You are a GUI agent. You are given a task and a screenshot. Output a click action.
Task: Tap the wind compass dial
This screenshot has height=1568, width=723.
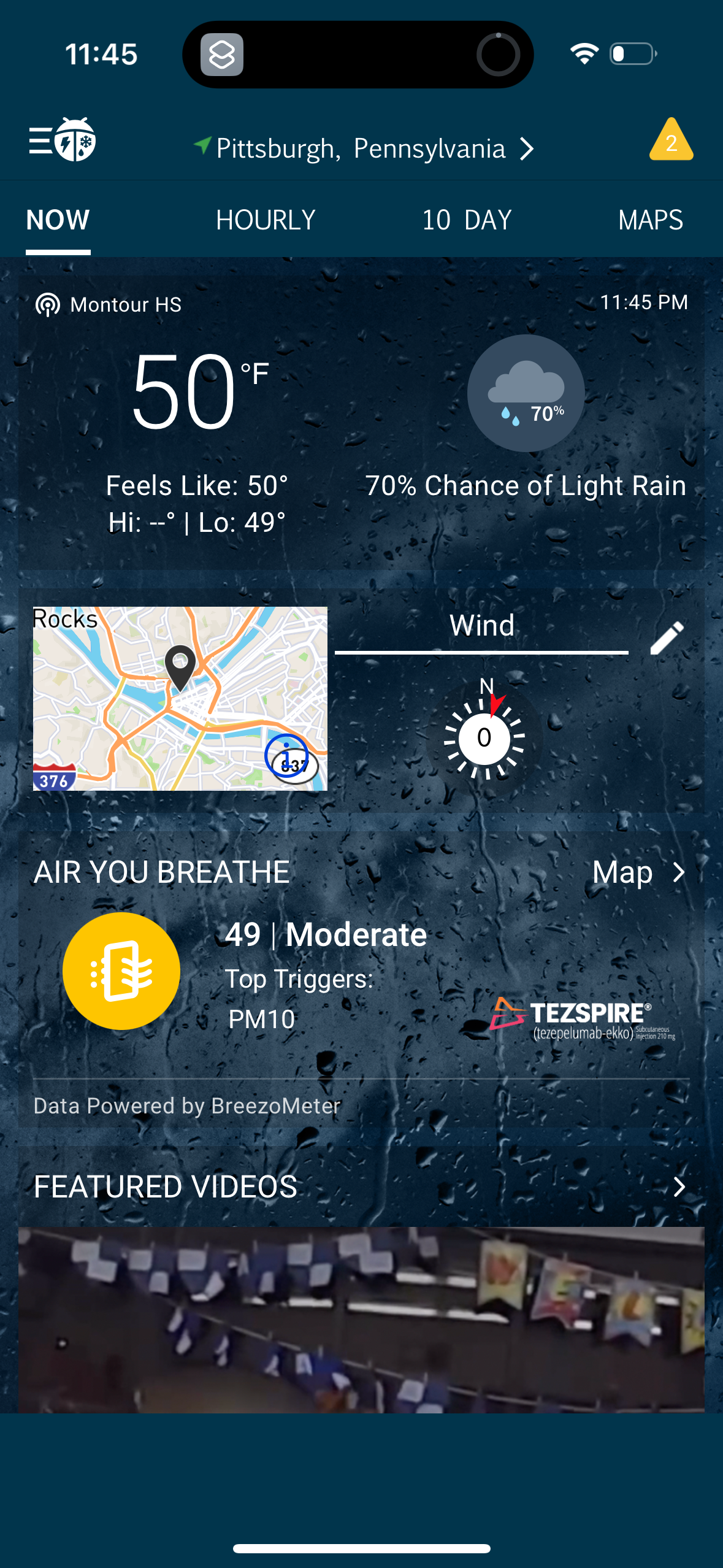coord(486,739)
